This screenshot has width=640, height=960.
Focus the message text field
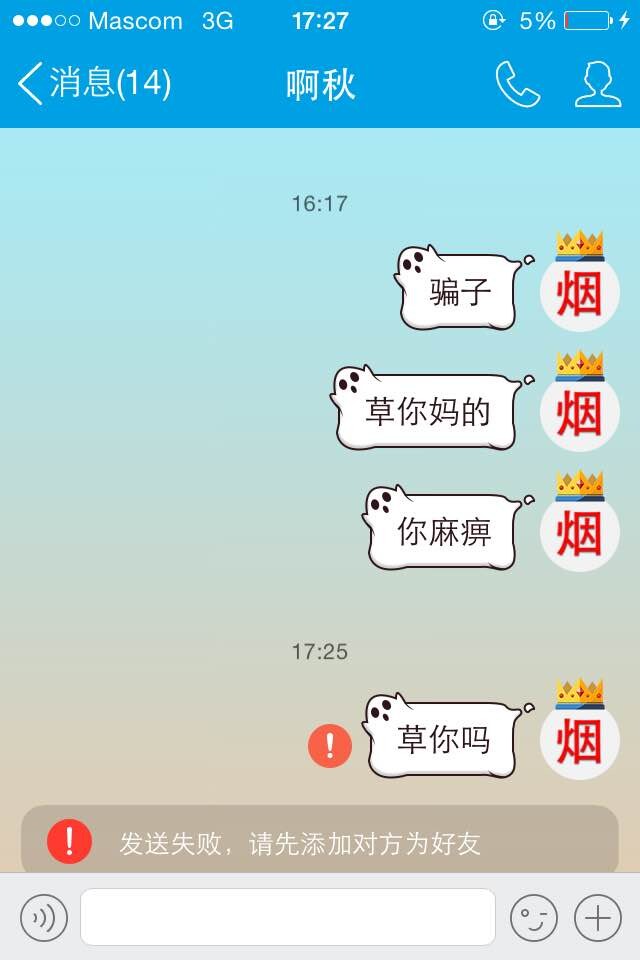tap(288, 917)
